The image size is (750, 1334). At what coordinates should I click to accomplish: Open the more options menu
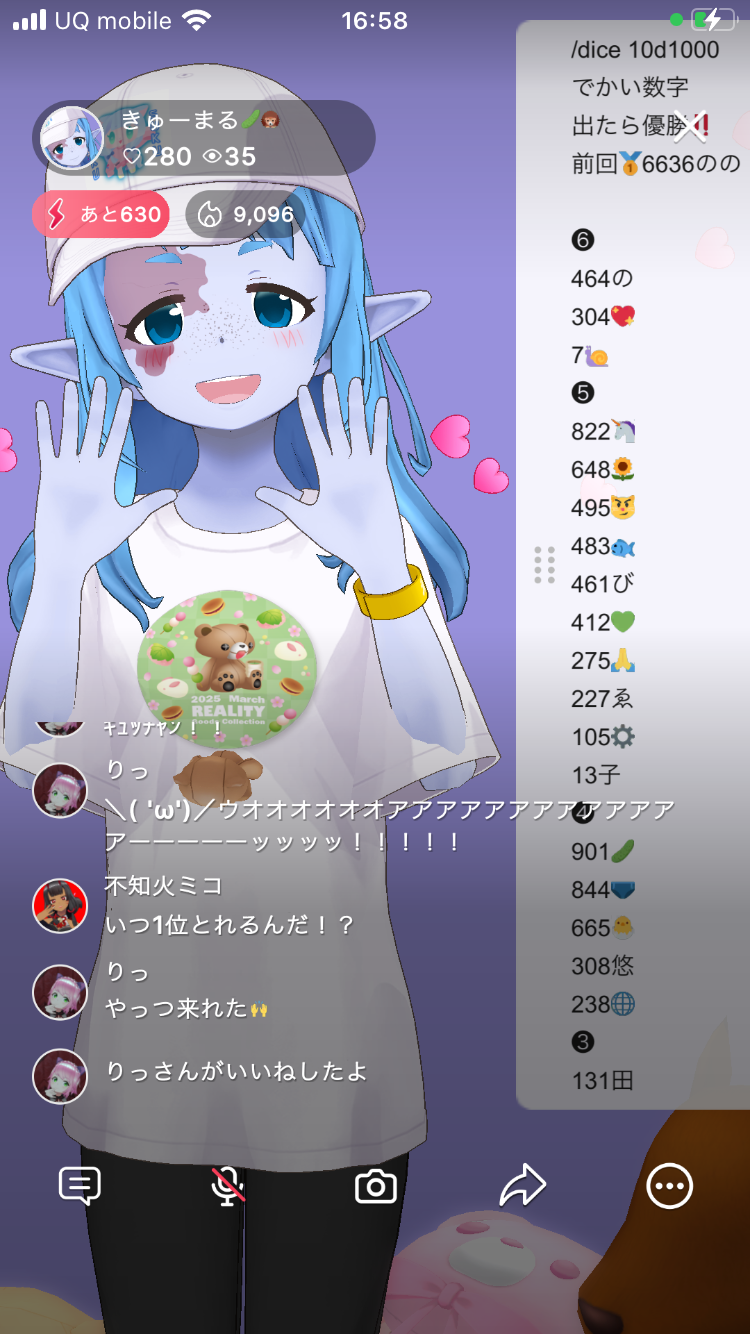click(669, 1187)
